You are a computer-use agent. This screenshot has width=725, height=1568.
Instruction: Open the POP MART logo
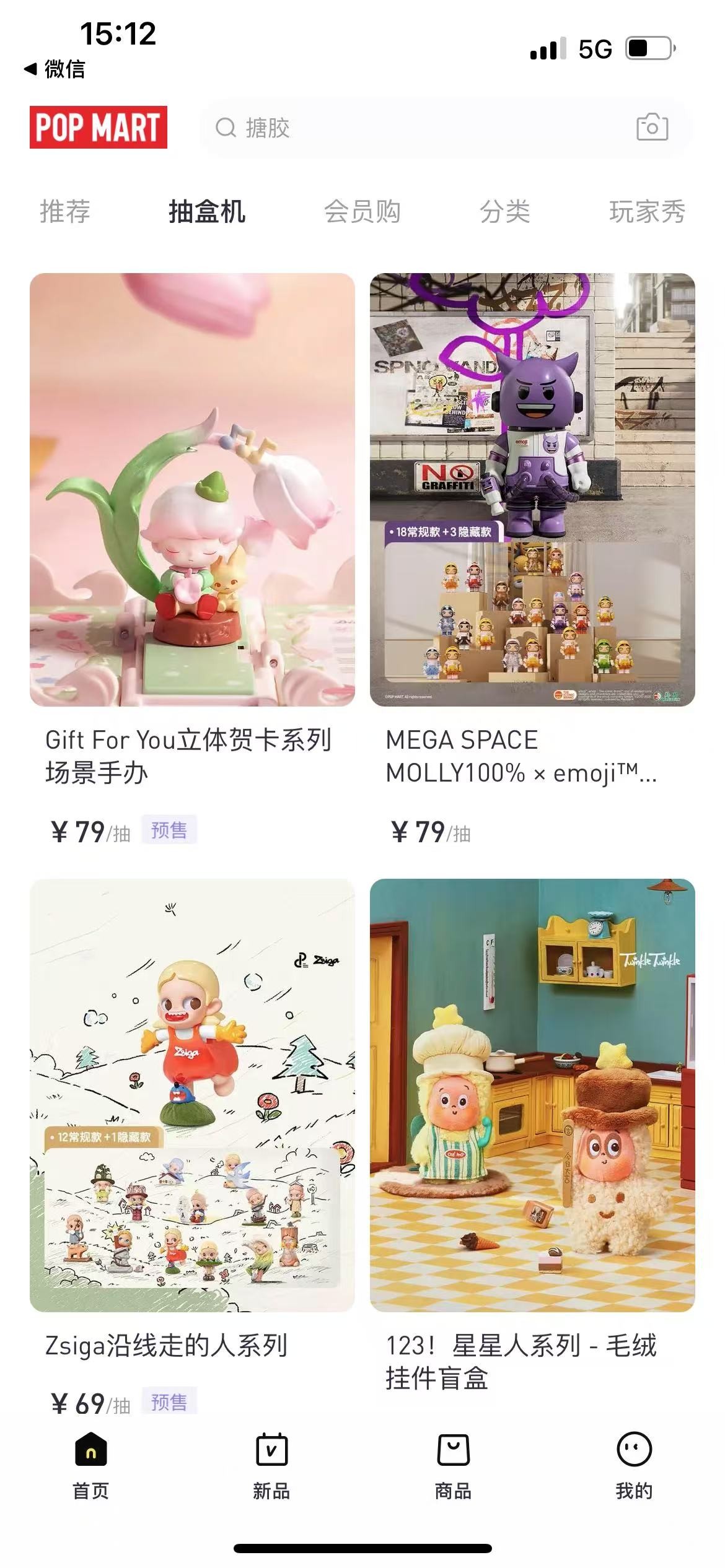(98, 127)
